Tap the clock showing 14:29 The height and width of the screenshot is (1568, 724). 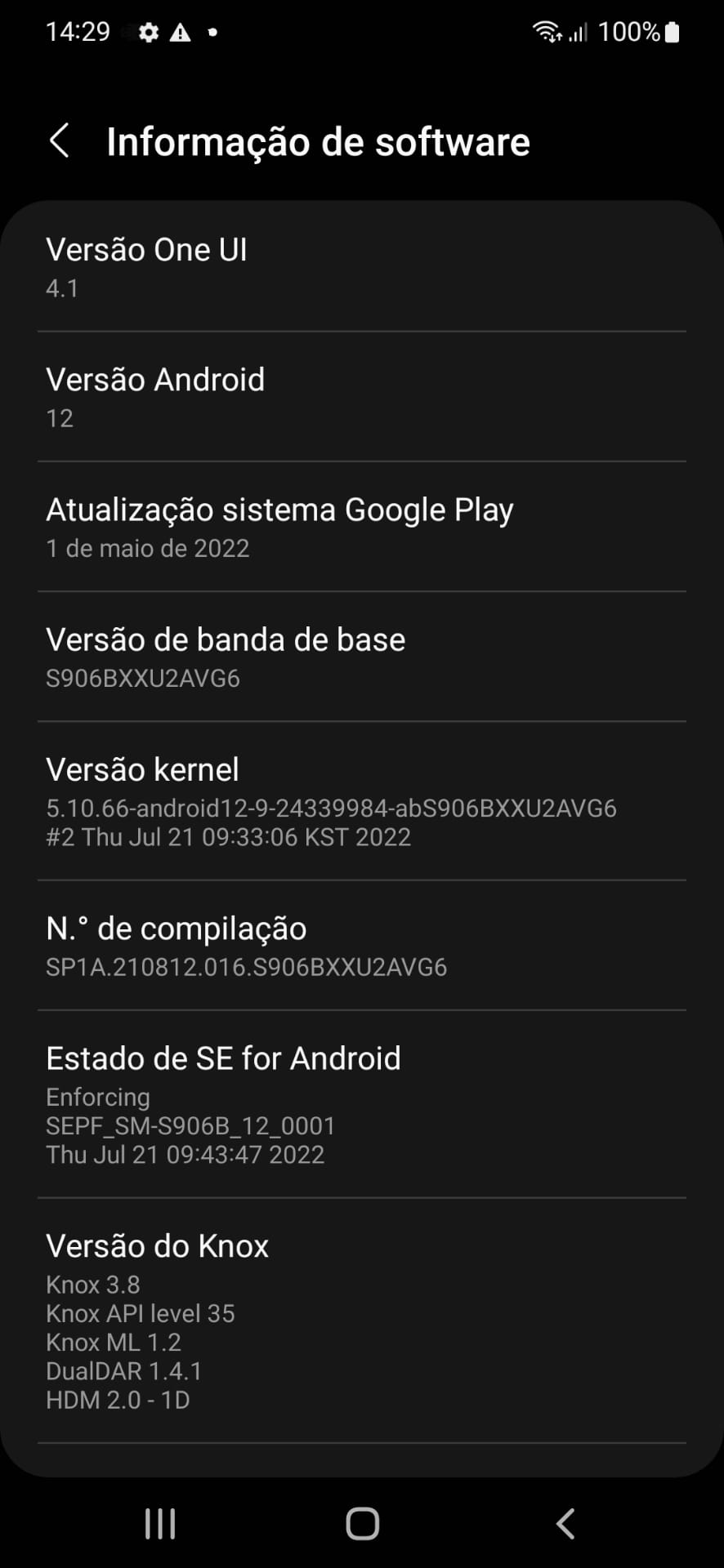click(x=78, y=32)
